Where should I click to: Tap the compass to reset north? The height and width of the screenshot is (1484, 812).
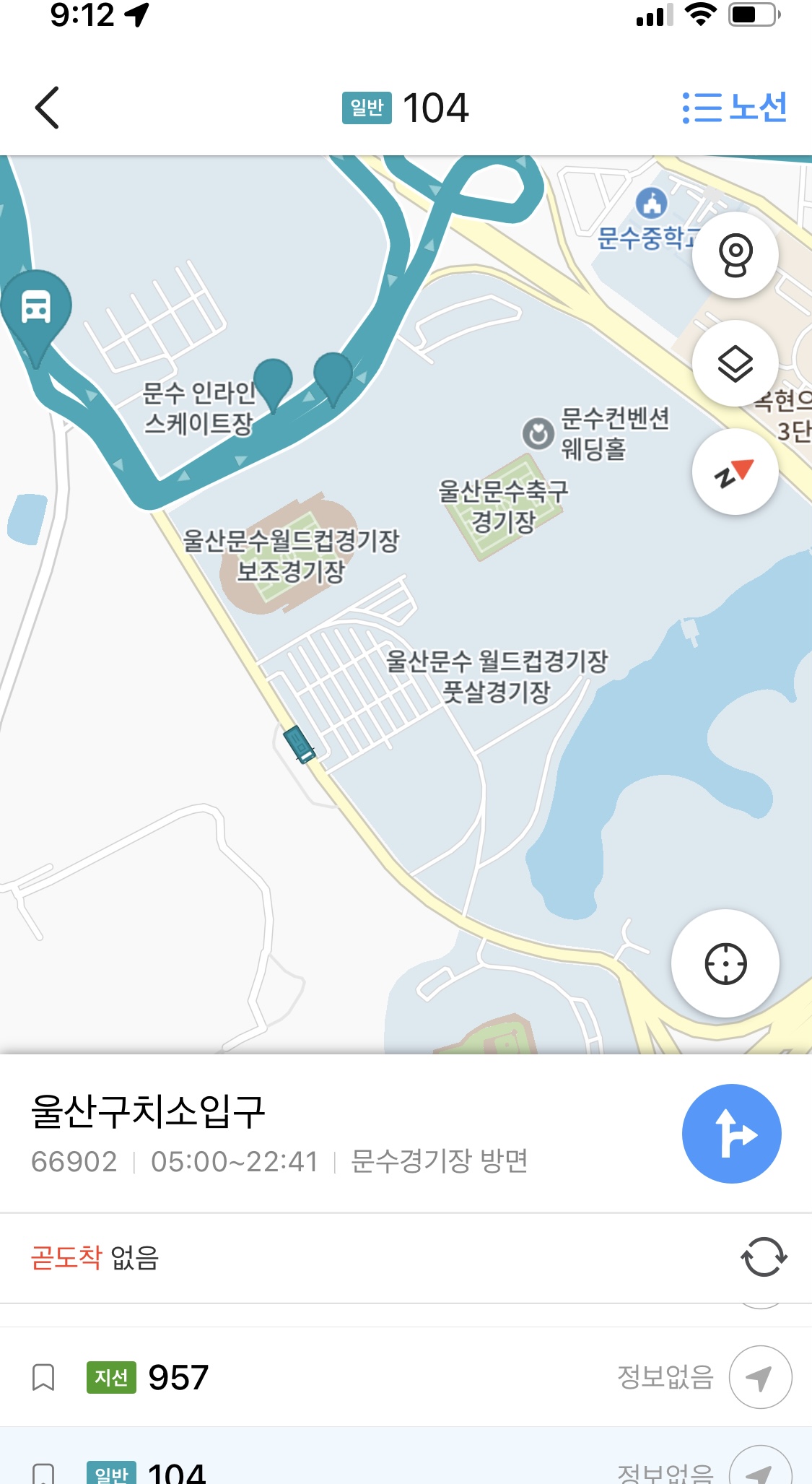[735, 472]
